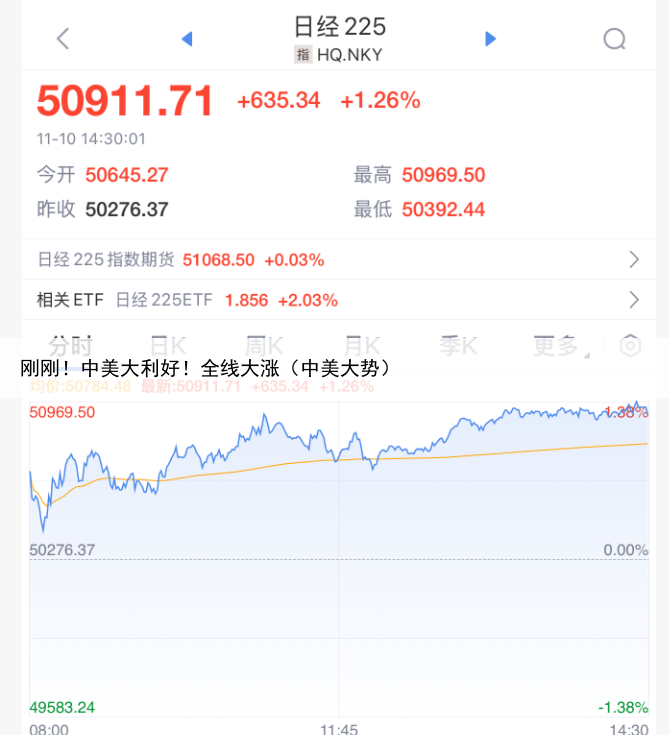Jump to the next index with right arrow
The width and height of the screenshot is (669, 735).
490,39
